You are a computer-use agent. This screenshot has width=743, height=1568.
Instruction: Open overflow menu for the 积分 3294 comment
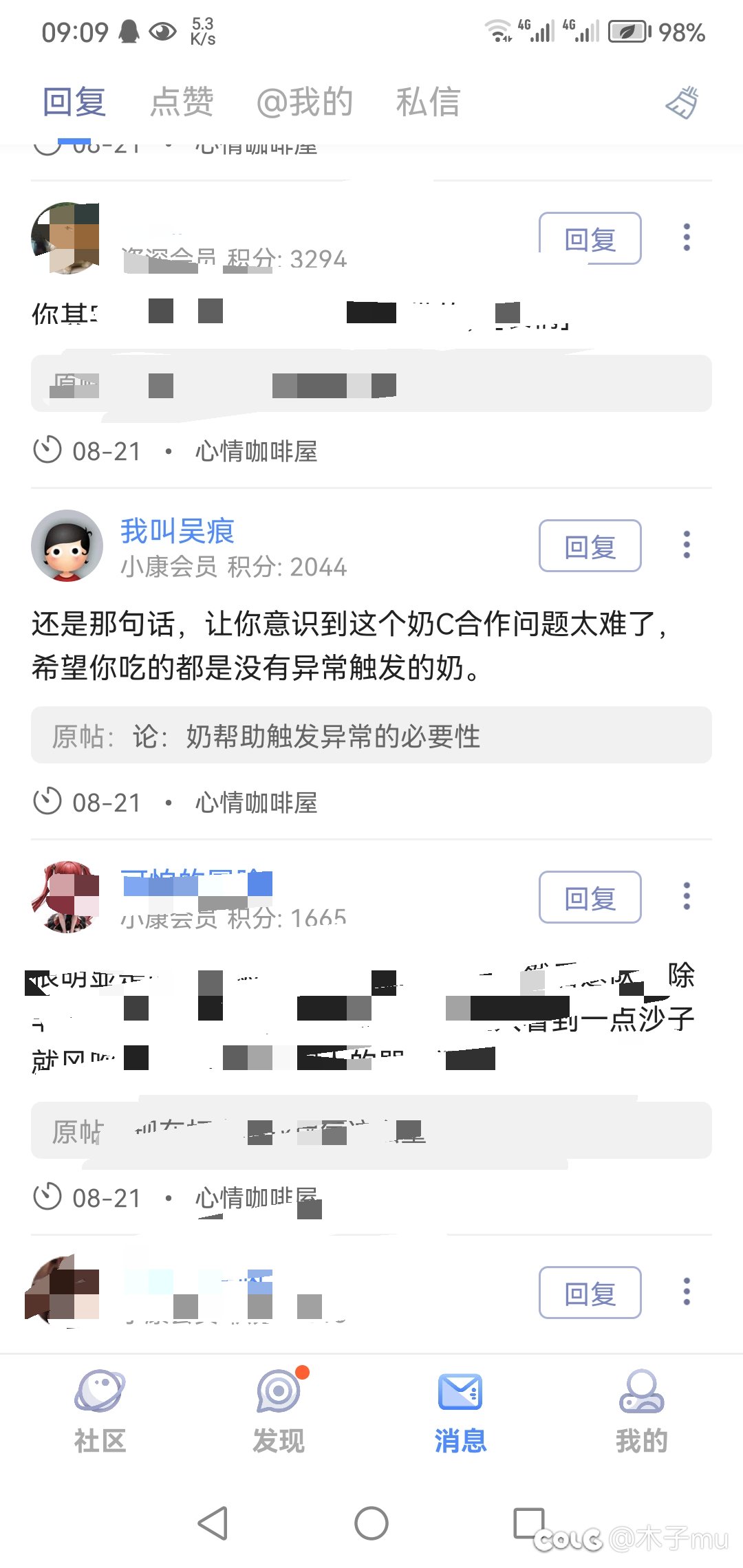coord(687,237)
